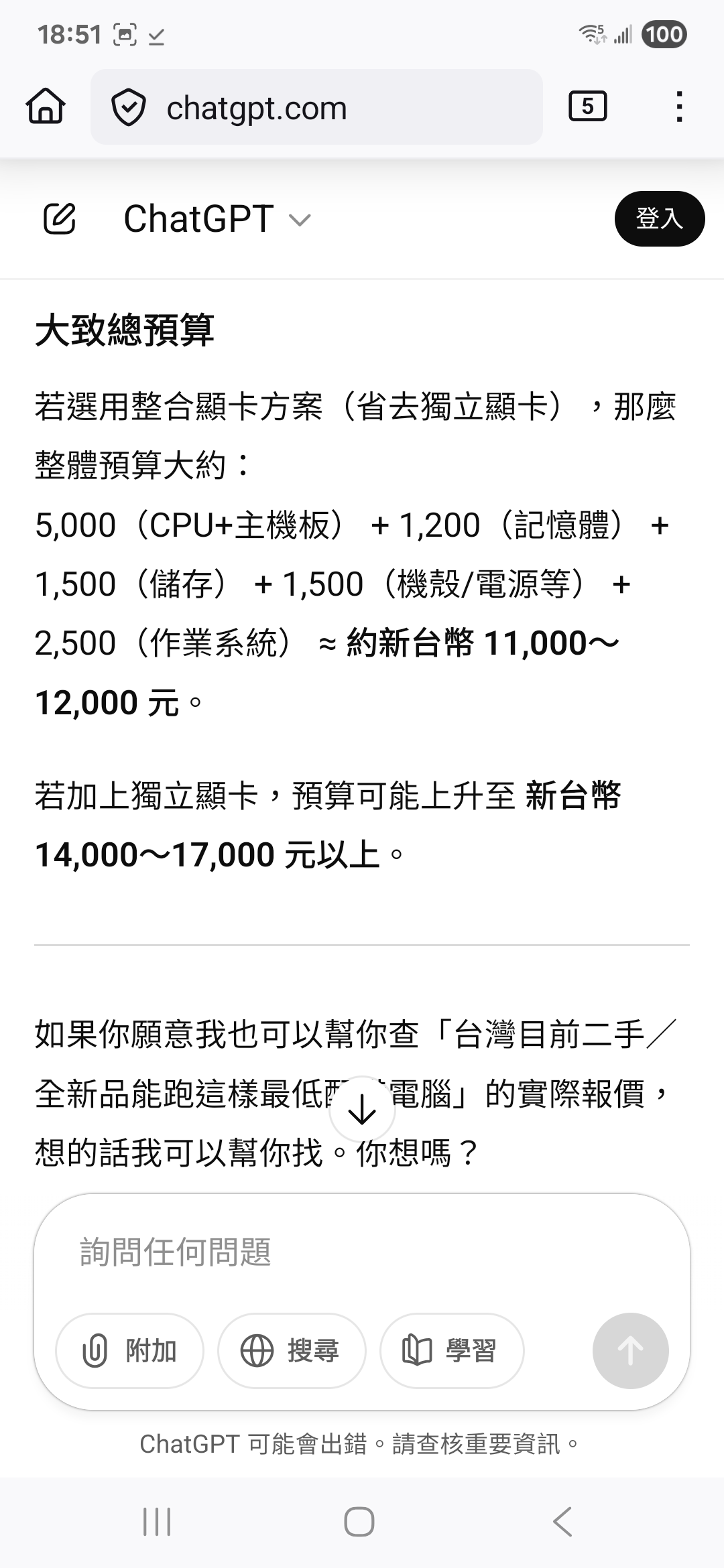Viewport: 724px width, 1568px height.
Task: Attach a file with 附加
Action: 129,1350
